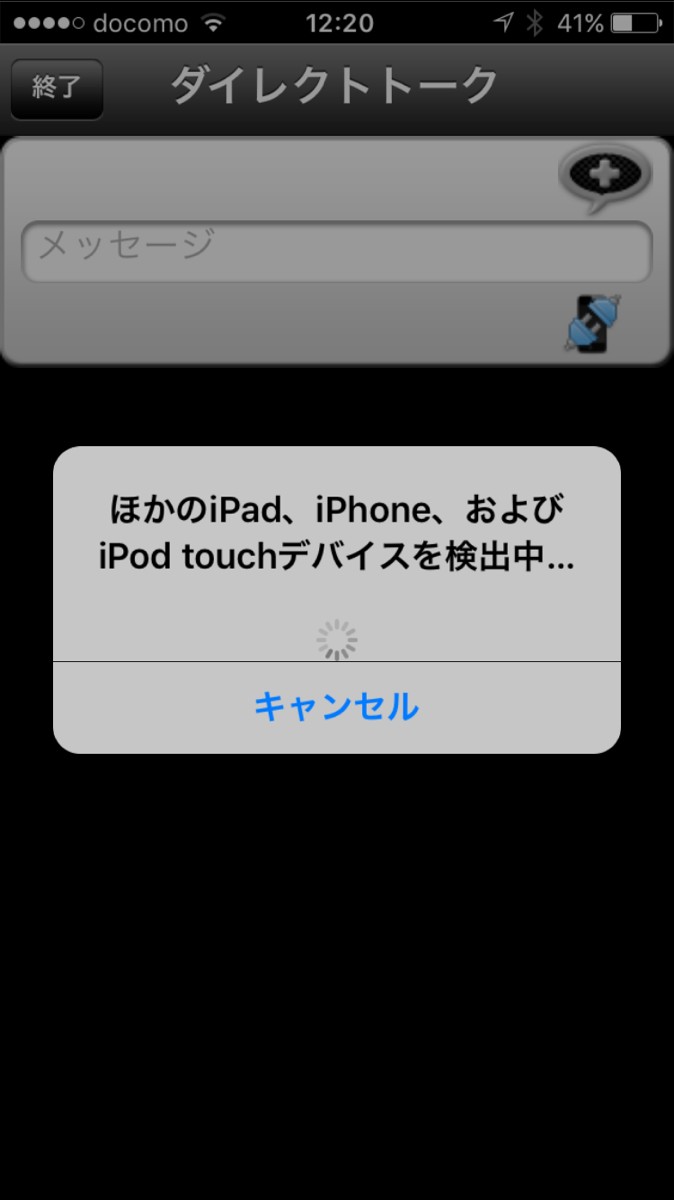Tap the 終了 button in the header
Image resolution: width=674 pixels, height=1200 pixels.
point(57,88)
